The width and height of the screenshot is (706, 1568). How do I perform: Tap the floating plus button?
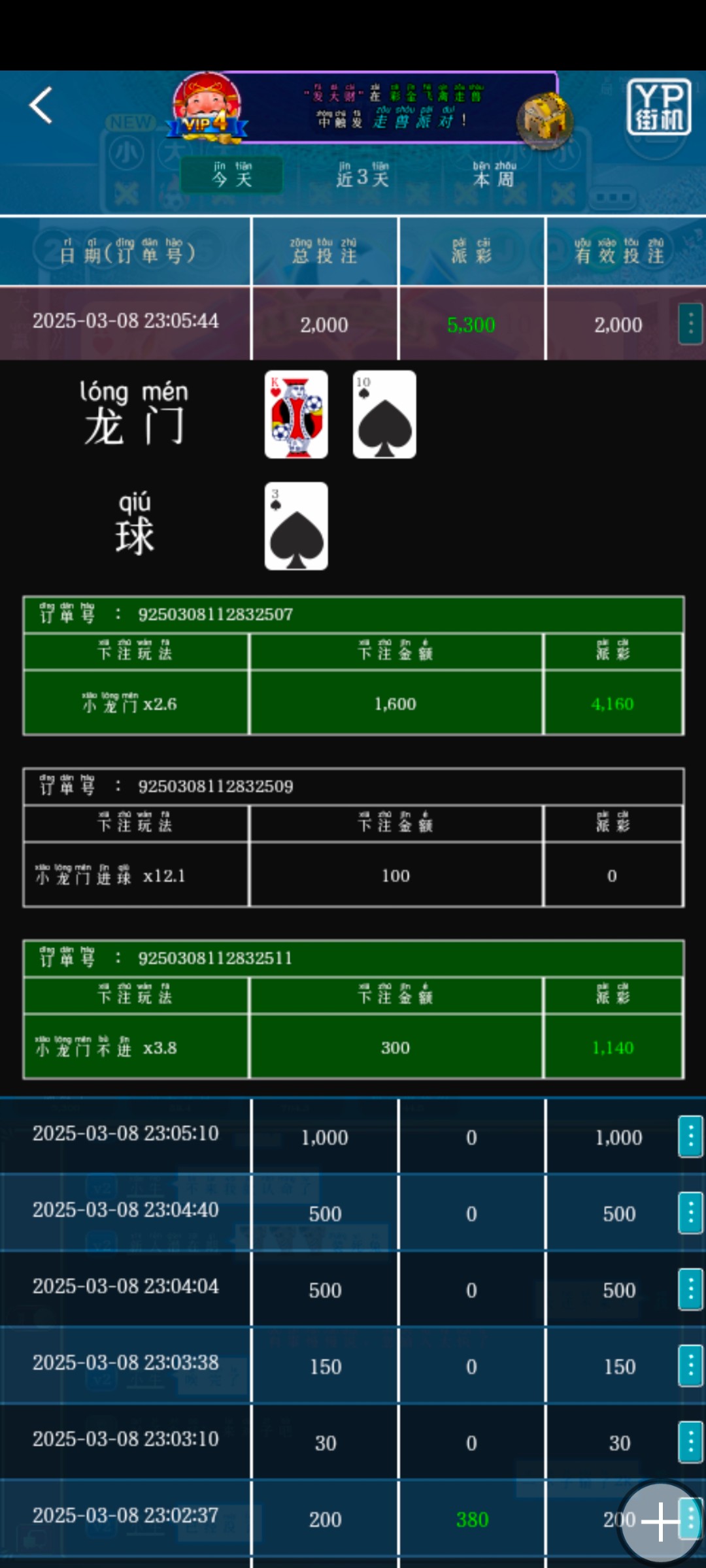click(660, 1522)
